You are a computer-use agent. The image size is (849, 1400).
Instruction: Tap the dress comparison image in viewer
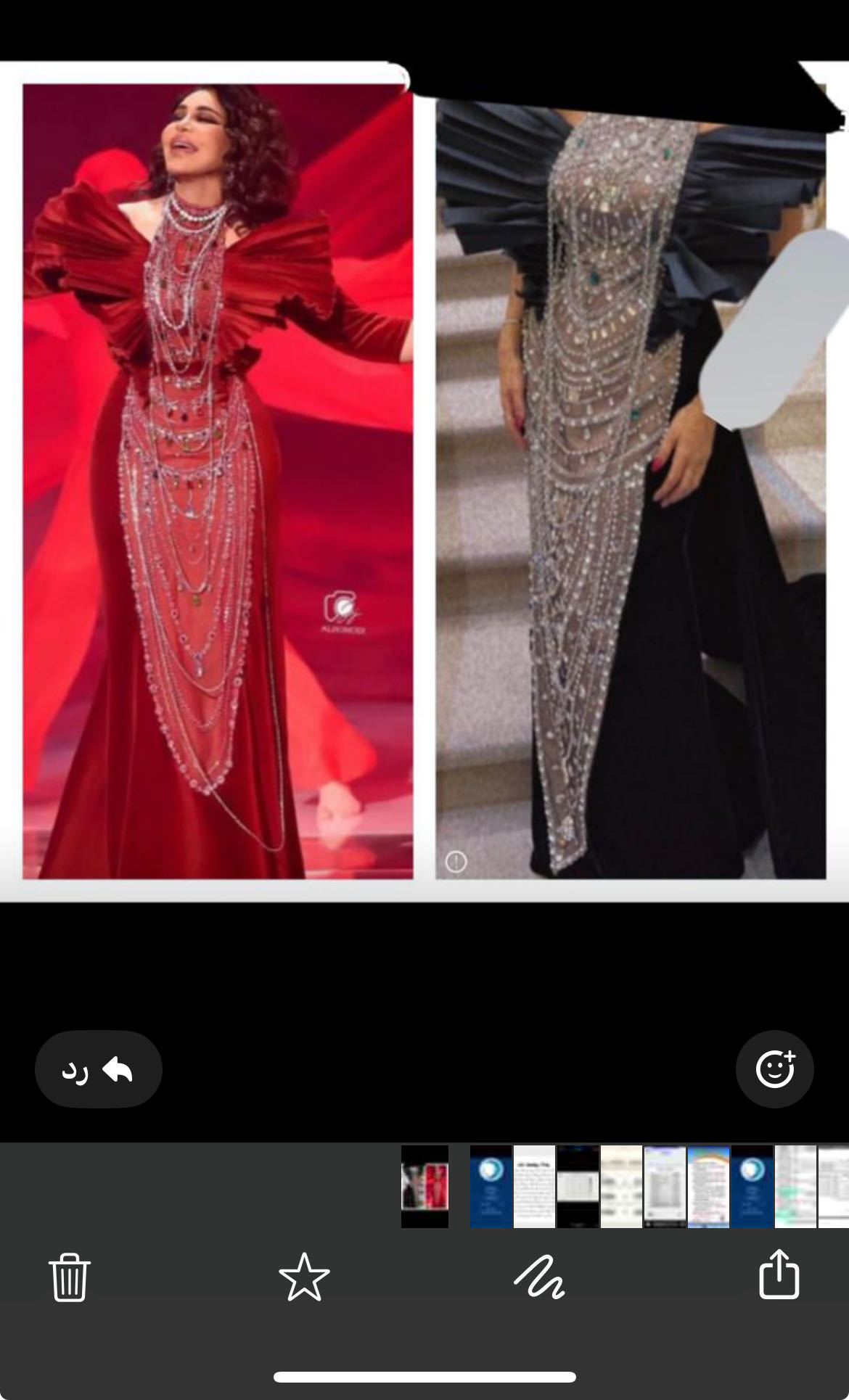point(424,480)
